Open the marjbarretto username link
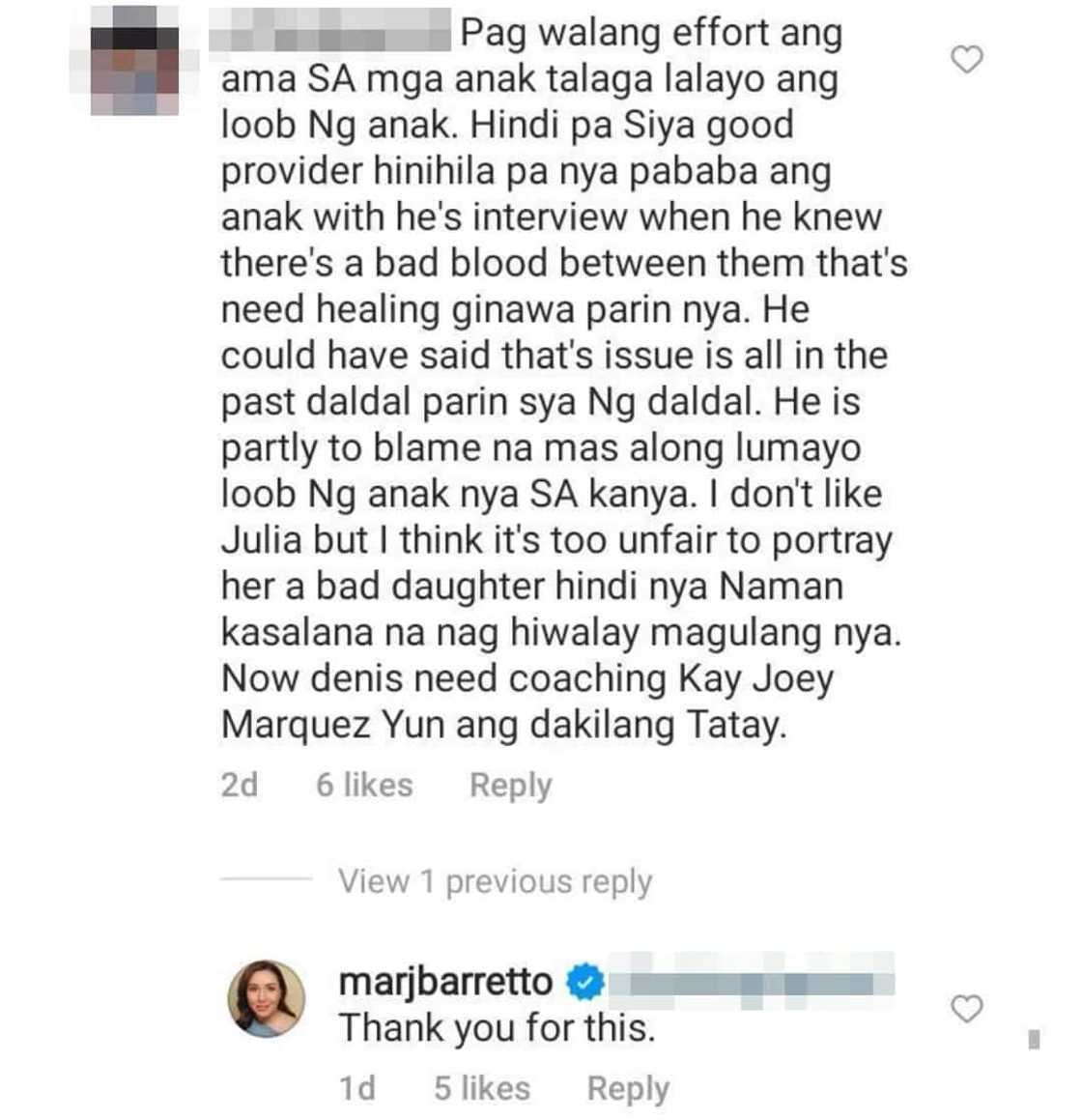 coord(445,982)
